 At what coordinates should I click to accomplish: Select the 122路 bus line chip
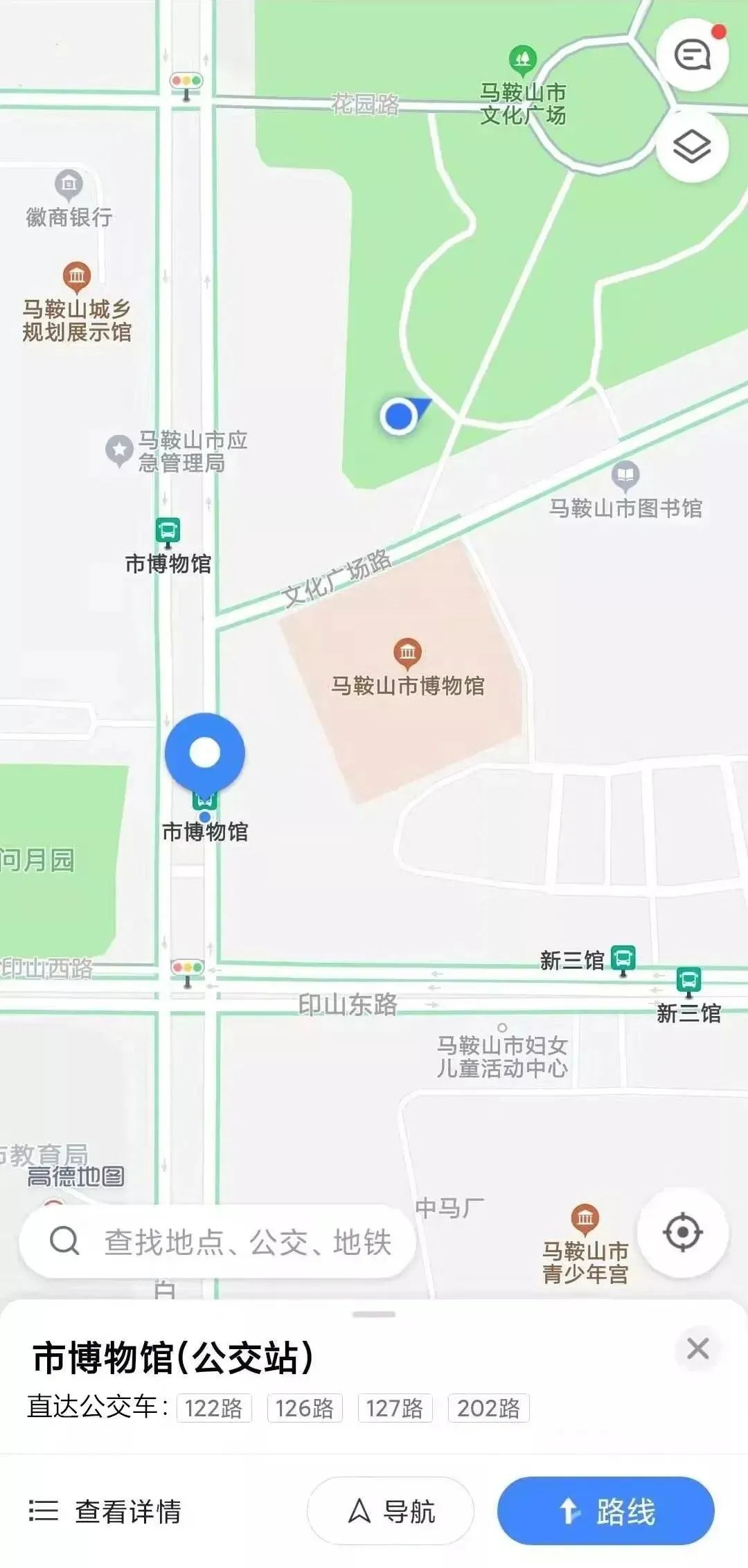(x=214, y=1407)
